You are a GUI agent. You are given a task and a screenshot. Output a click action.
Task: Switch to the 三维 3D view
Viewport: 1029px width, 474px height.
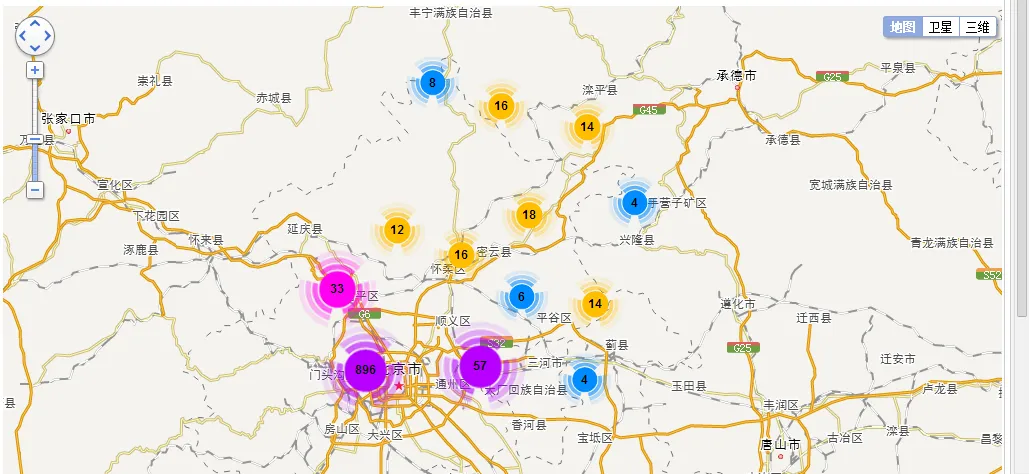point(977,27)
